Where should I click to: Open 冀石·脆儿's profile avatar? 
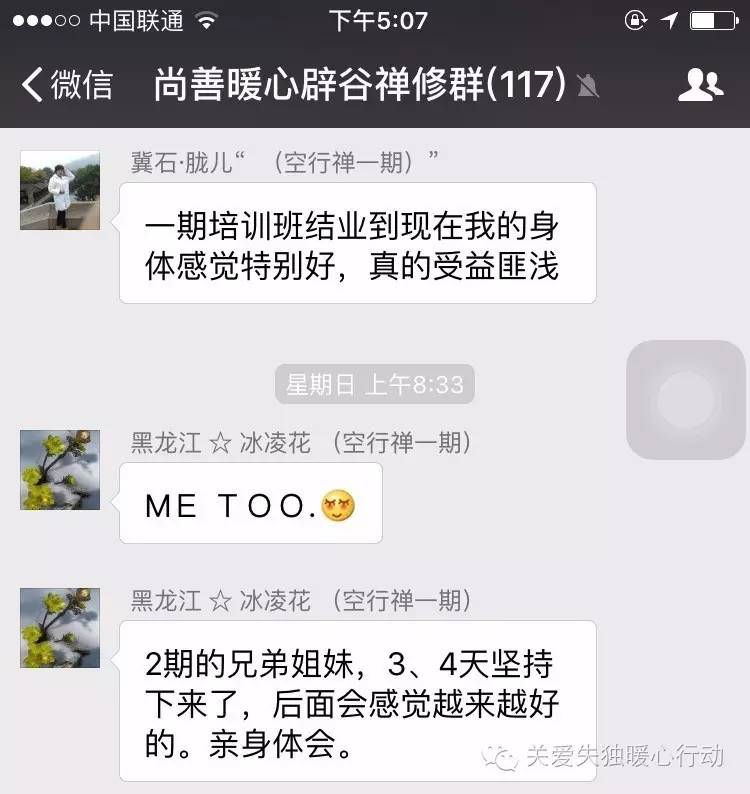pos(60,191)
